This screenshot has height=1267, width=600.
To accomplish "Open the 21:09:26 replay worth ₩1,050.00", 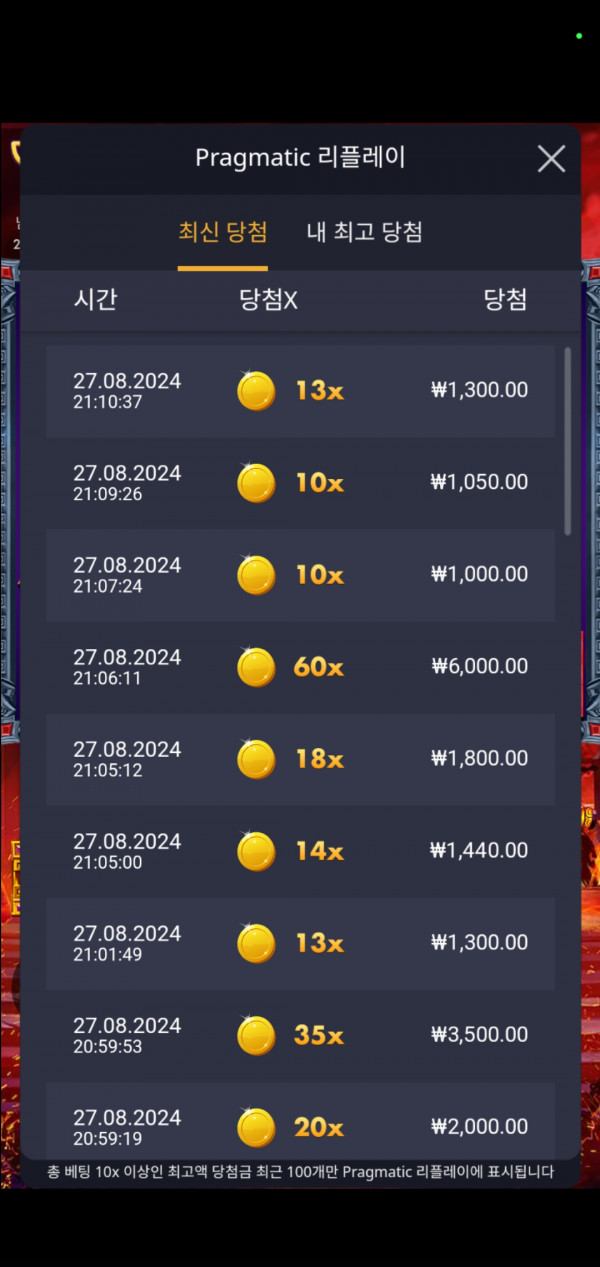I will 300,482.
